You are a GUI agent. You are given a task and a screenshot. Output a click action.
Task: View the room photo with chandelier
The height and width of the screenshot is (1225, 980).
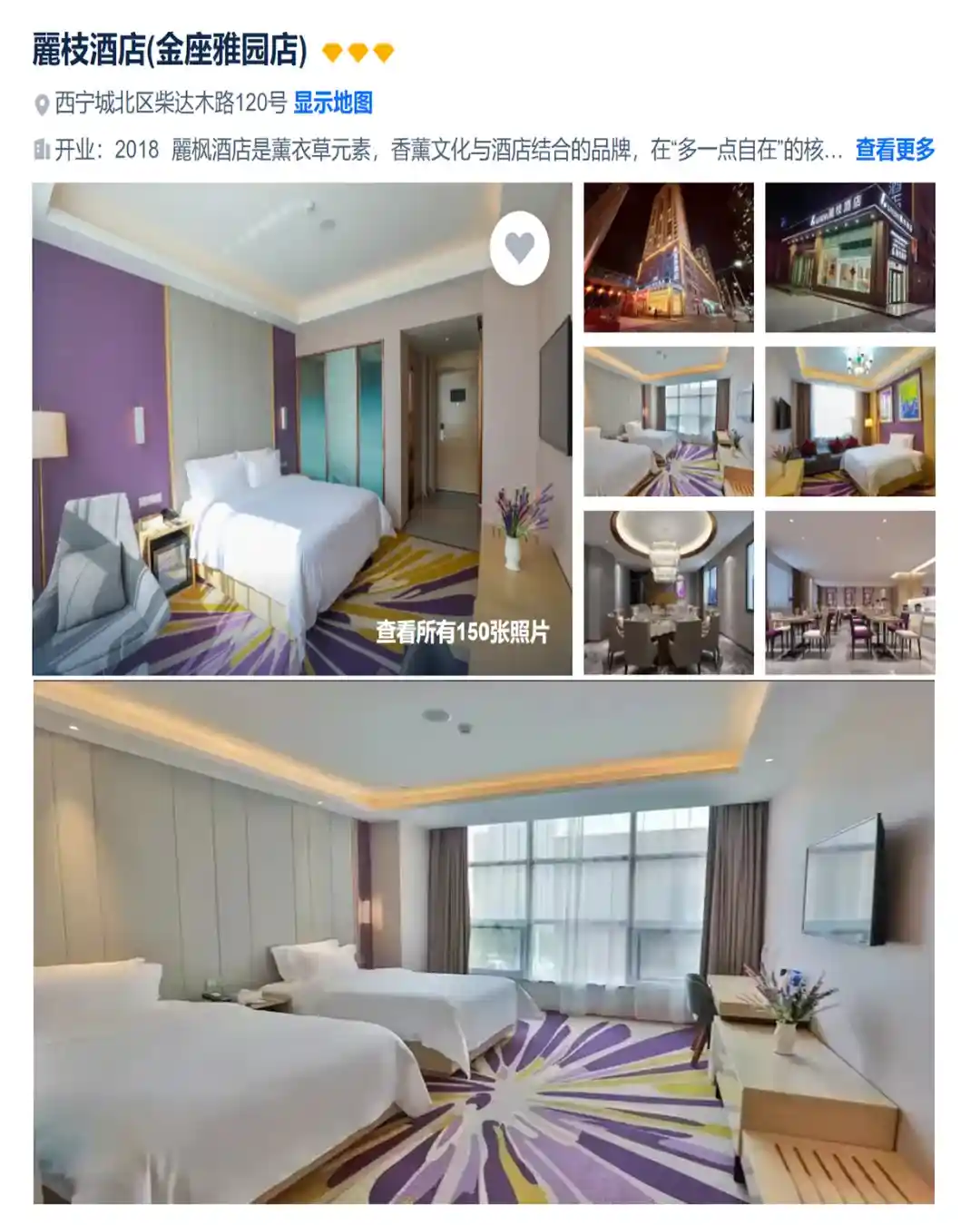pyautogui.click(x=849, y=421)
